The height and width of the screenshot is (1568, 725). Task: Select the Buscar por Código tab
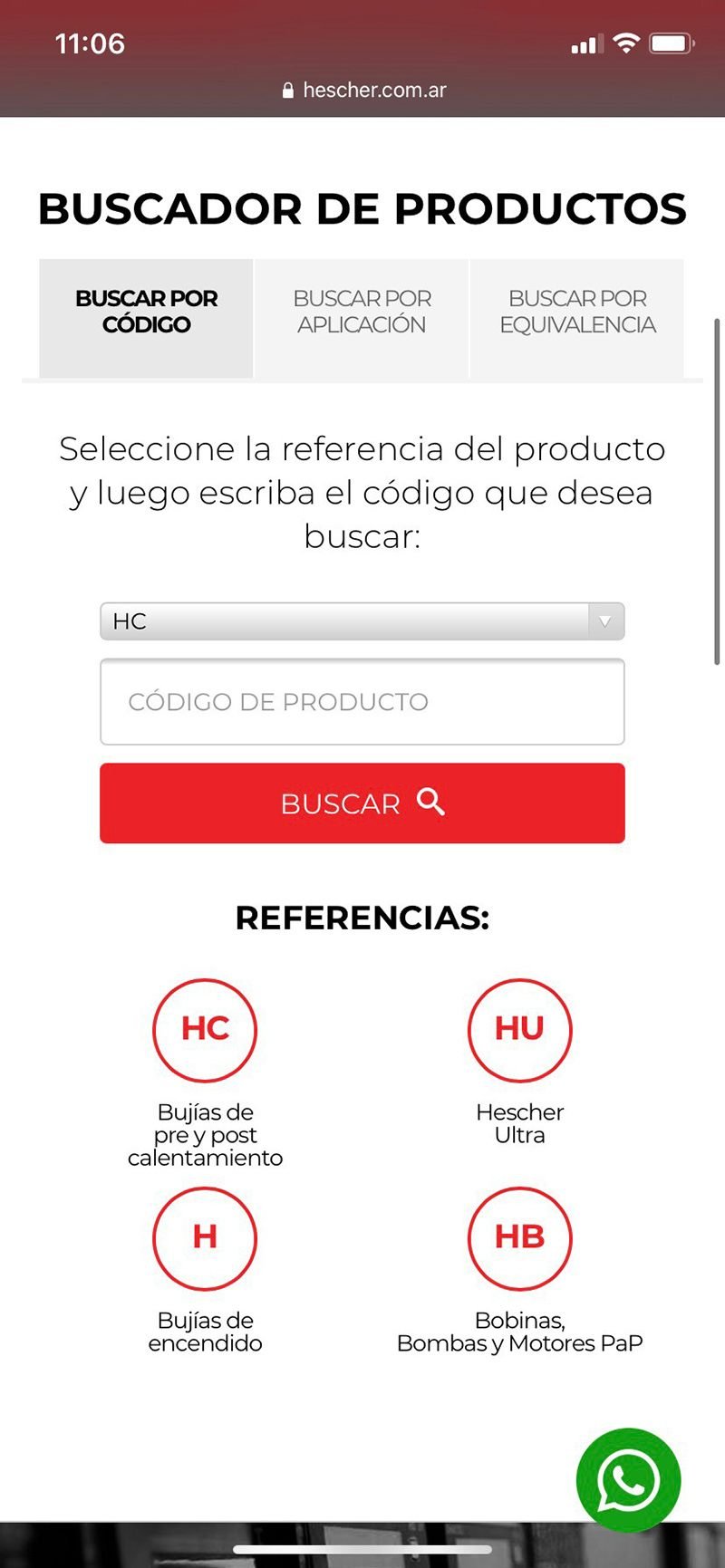(146, 313)
